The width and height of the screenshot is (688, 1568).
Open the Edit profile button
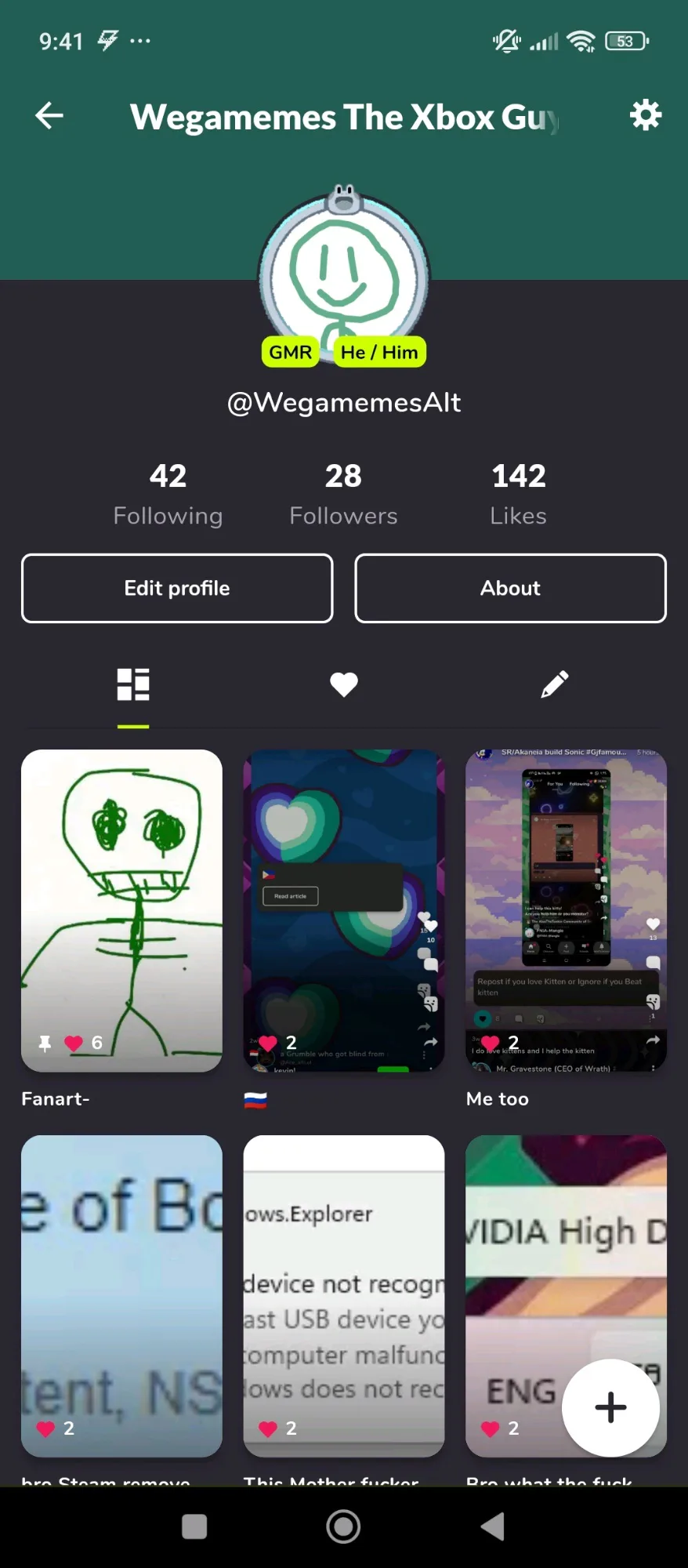pos(177,588)
